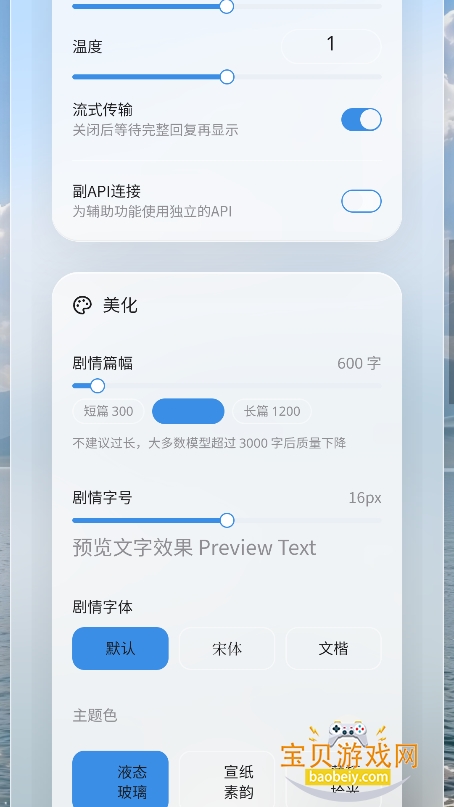Switch story font to 宋体
The height and width of the screenshot is (807, 454).
(x=227, y=648)
